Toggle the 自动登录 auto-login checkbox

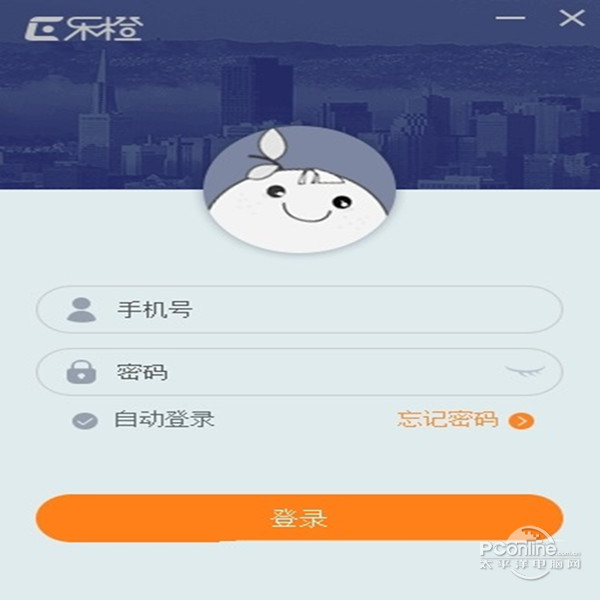tap(84, 421)
